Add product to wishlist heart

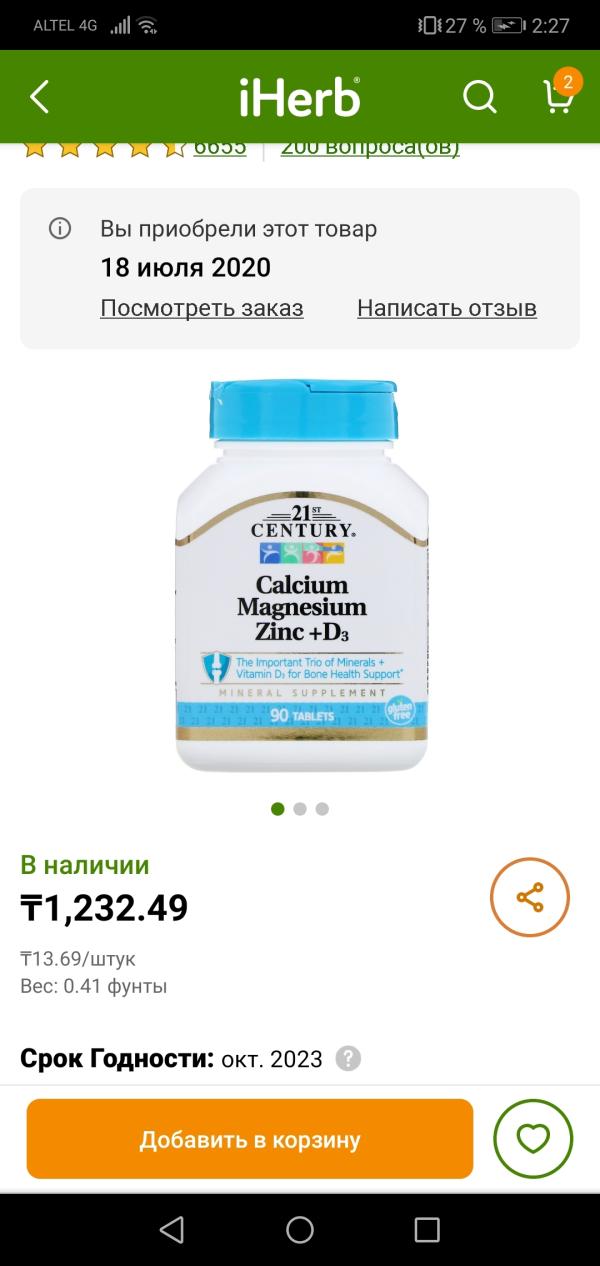[x=533, y=1139]
